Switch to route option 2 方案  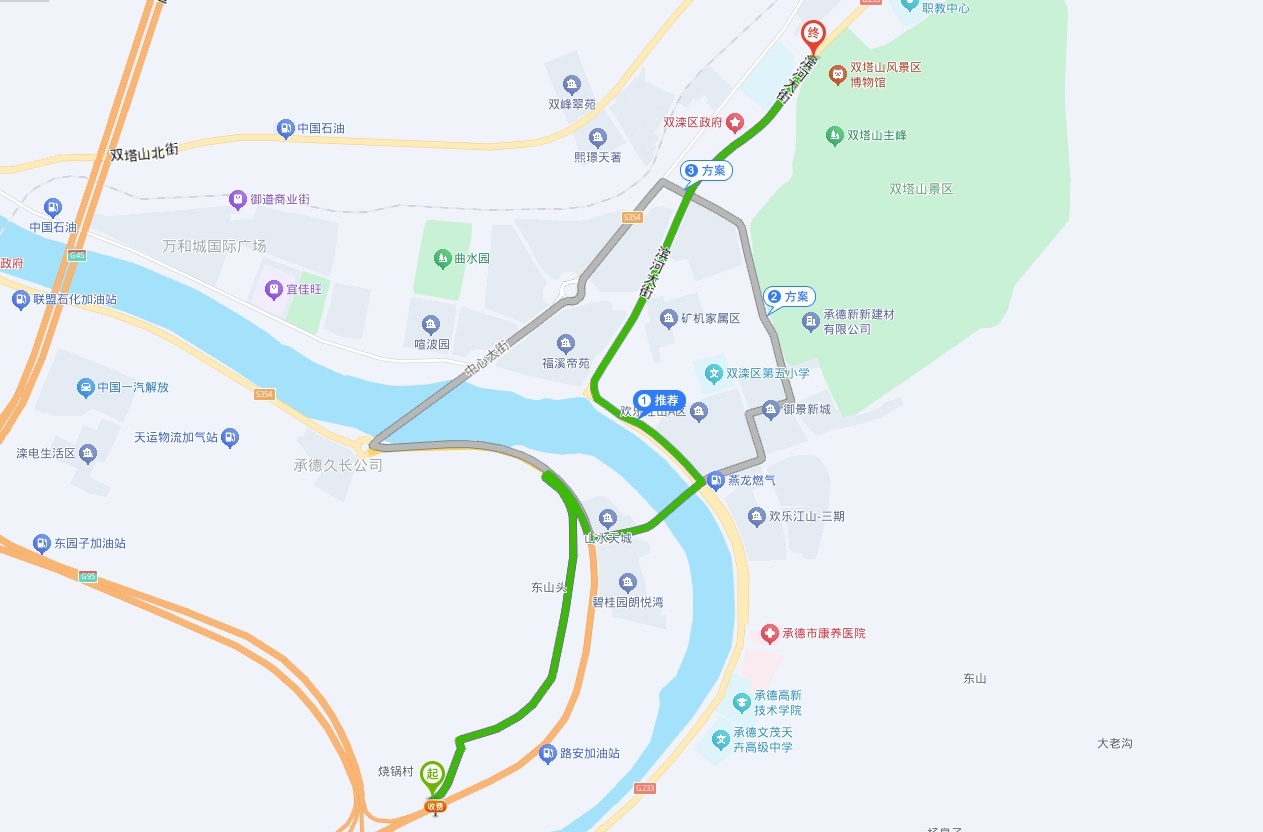pyautogui.click(x=789, y=297)
